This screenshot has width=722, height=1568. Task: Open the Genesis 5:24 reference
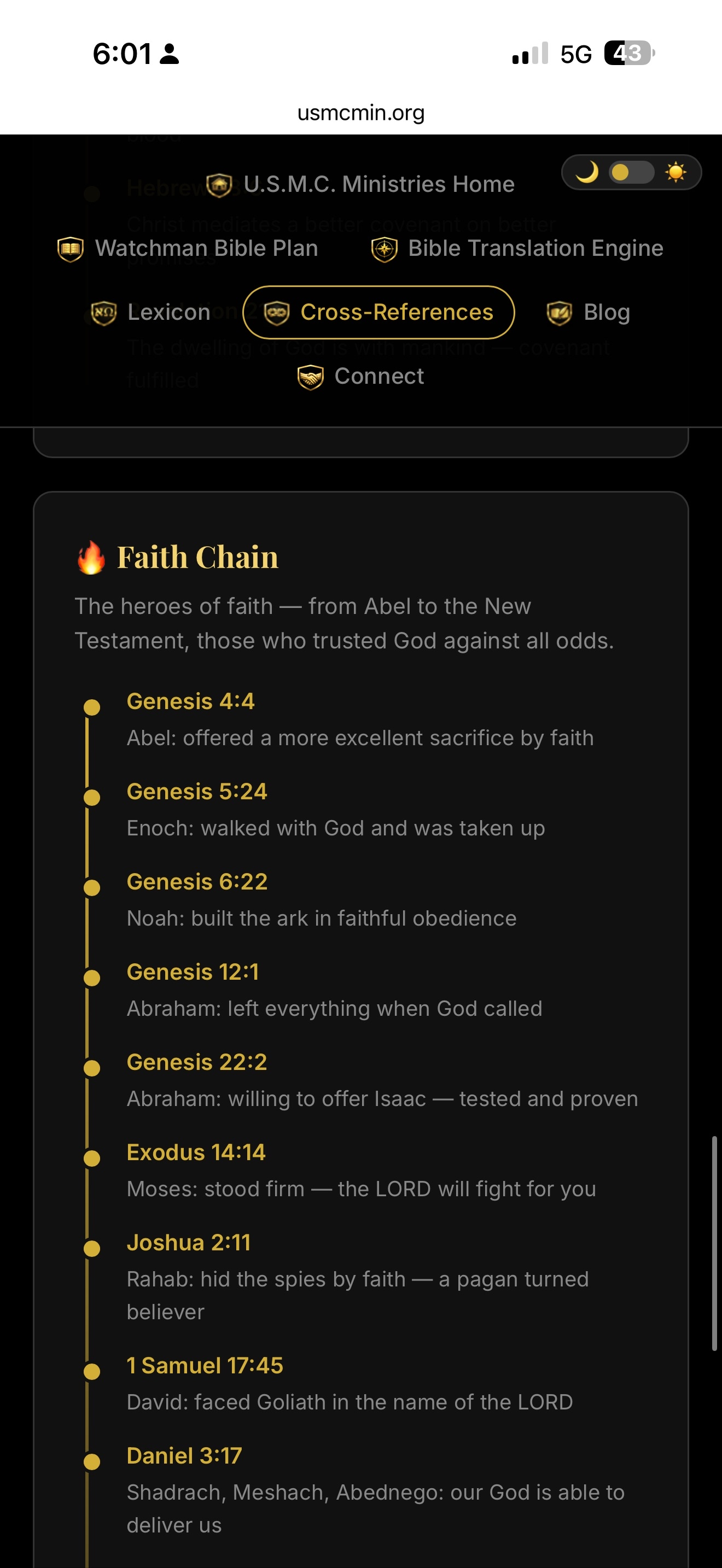(196, 791)
